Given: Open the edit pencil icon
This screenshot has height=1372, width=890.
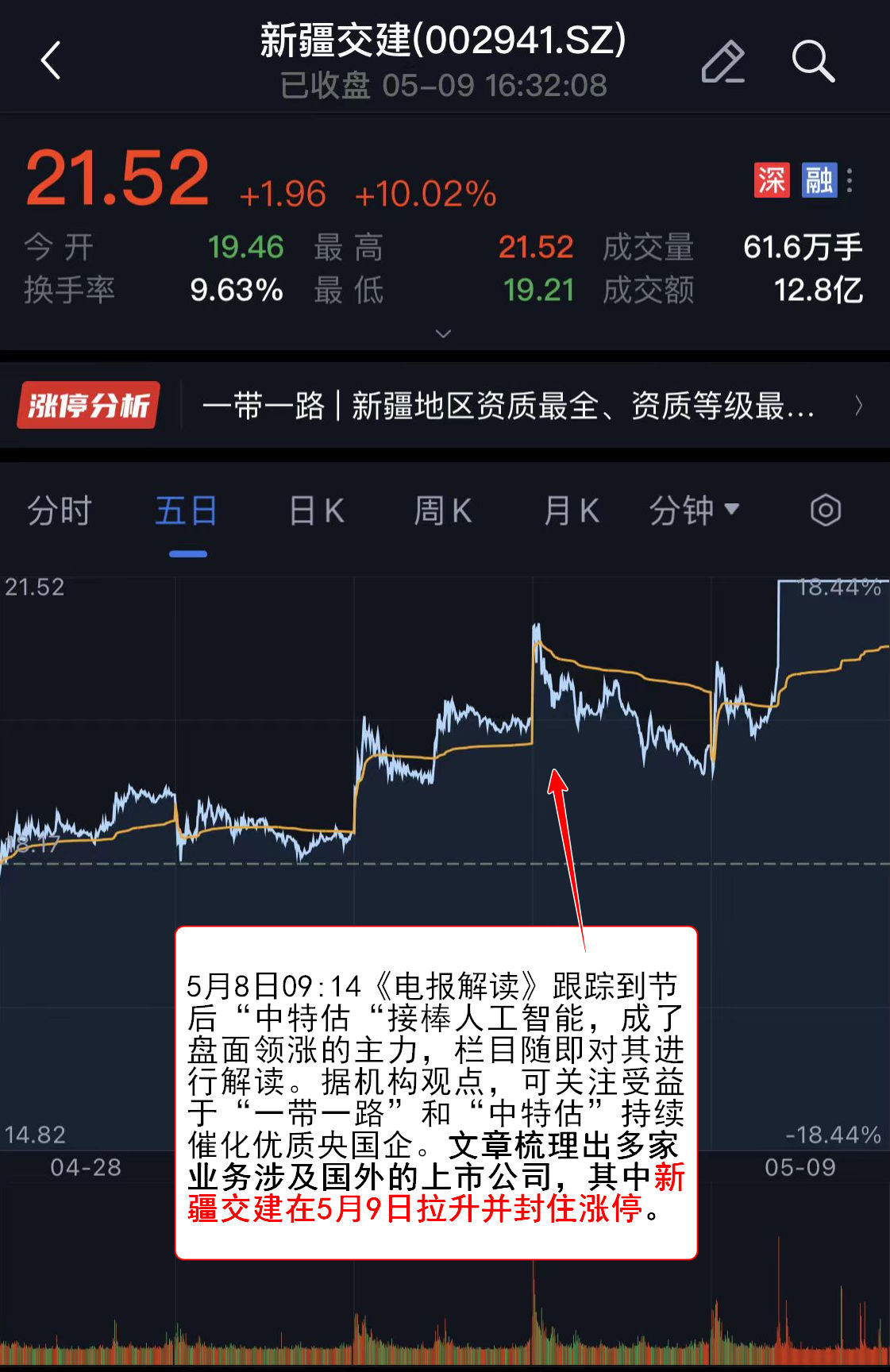Looking at the screenshot, I should tap(722, 61).
